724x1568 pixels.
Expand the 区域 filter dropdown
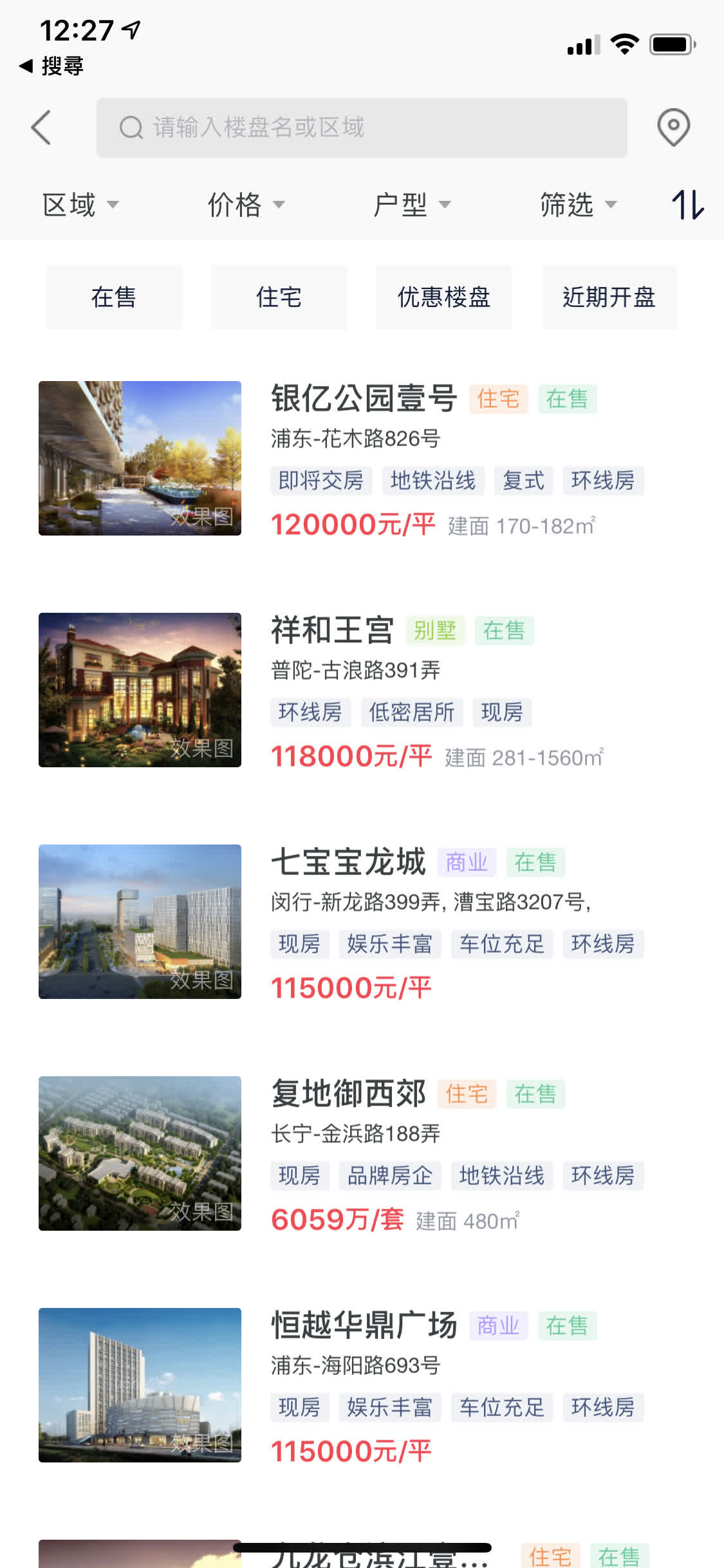(80, 205)
